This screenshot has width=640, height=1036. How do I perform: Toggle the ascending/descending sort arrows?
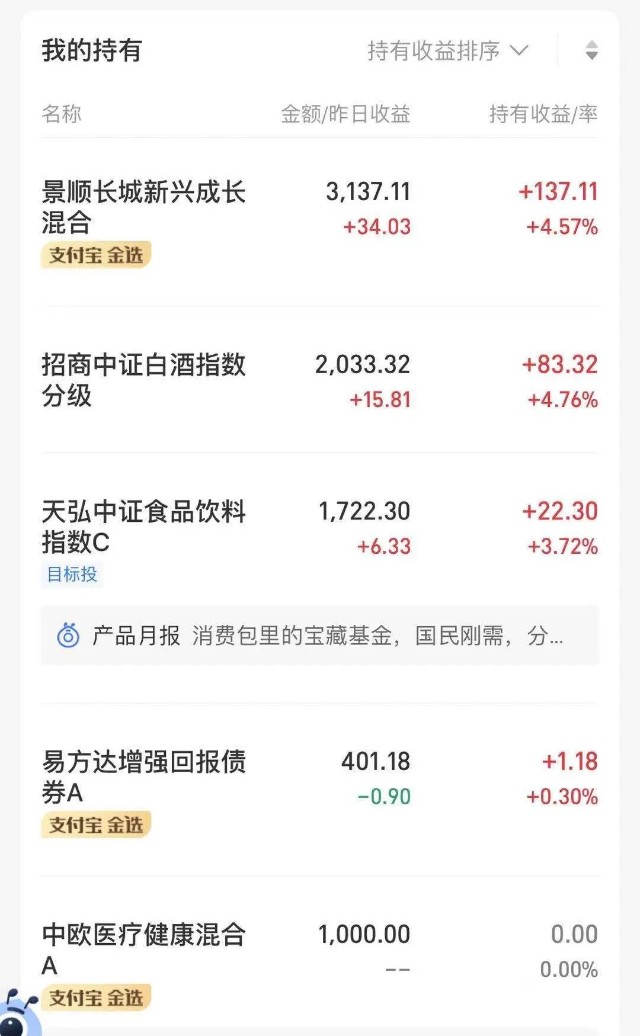click(x=592, y=50)
